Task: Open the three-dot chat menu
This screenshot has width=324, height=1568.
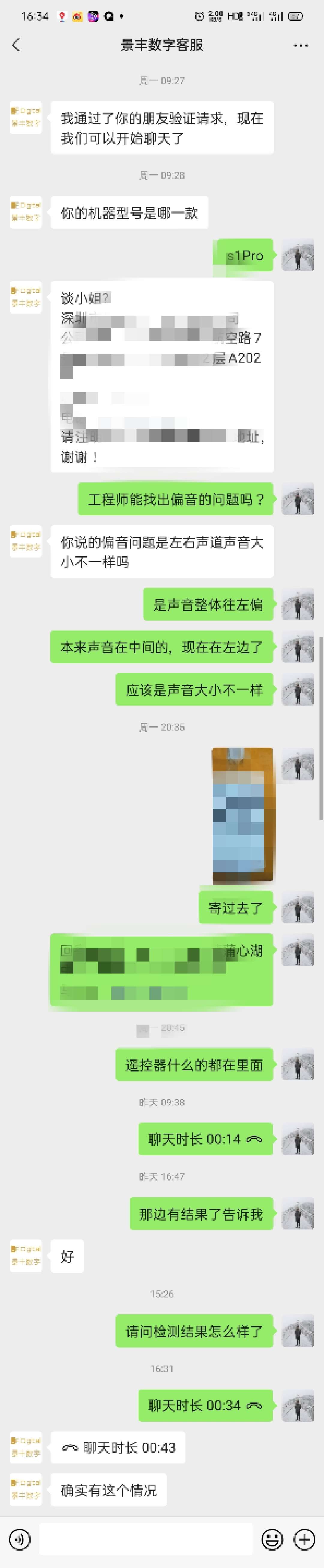Action: pos(300,45)
